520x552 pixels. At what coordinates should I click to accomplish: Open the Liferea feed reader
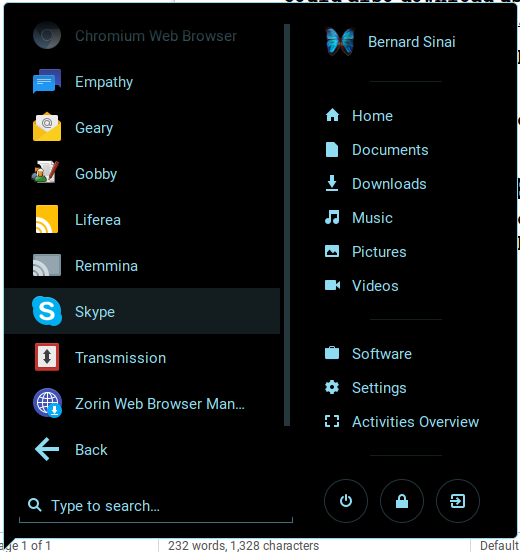click(143, 220)
